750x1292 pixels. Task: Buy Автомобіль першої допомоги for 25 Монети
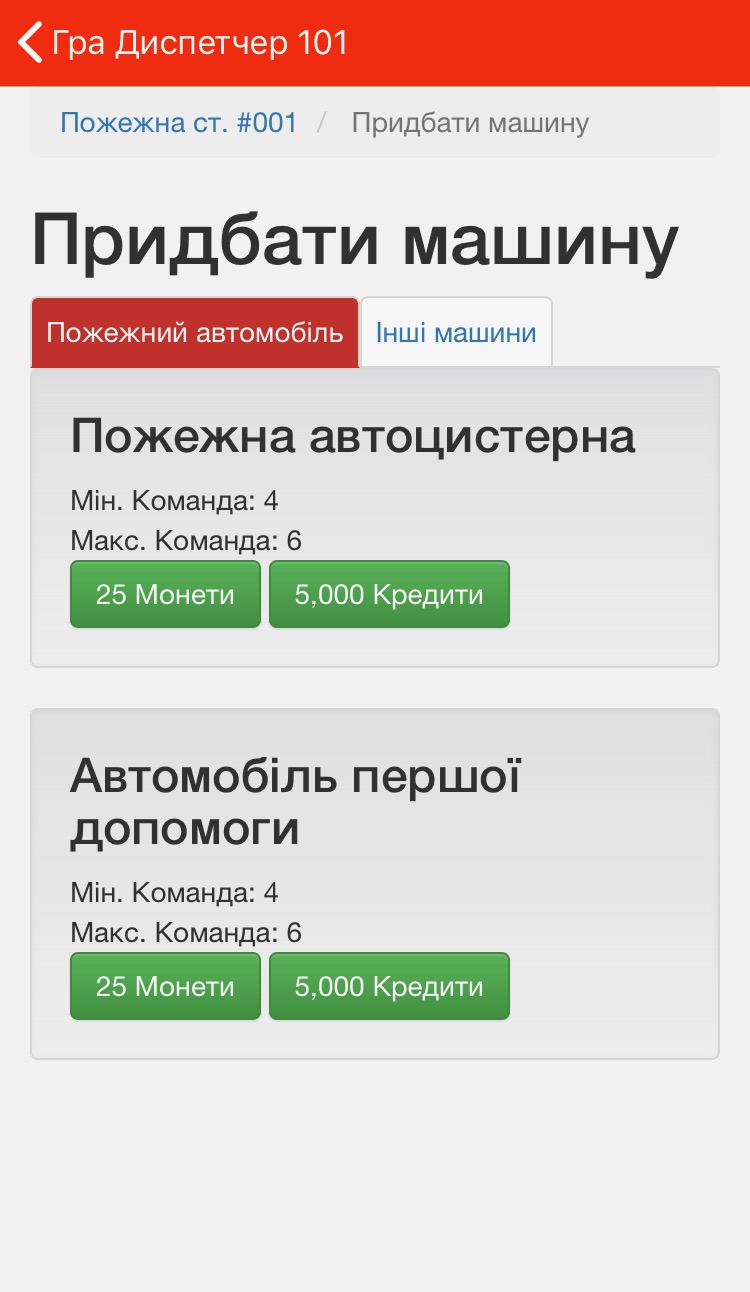[165, 986]
